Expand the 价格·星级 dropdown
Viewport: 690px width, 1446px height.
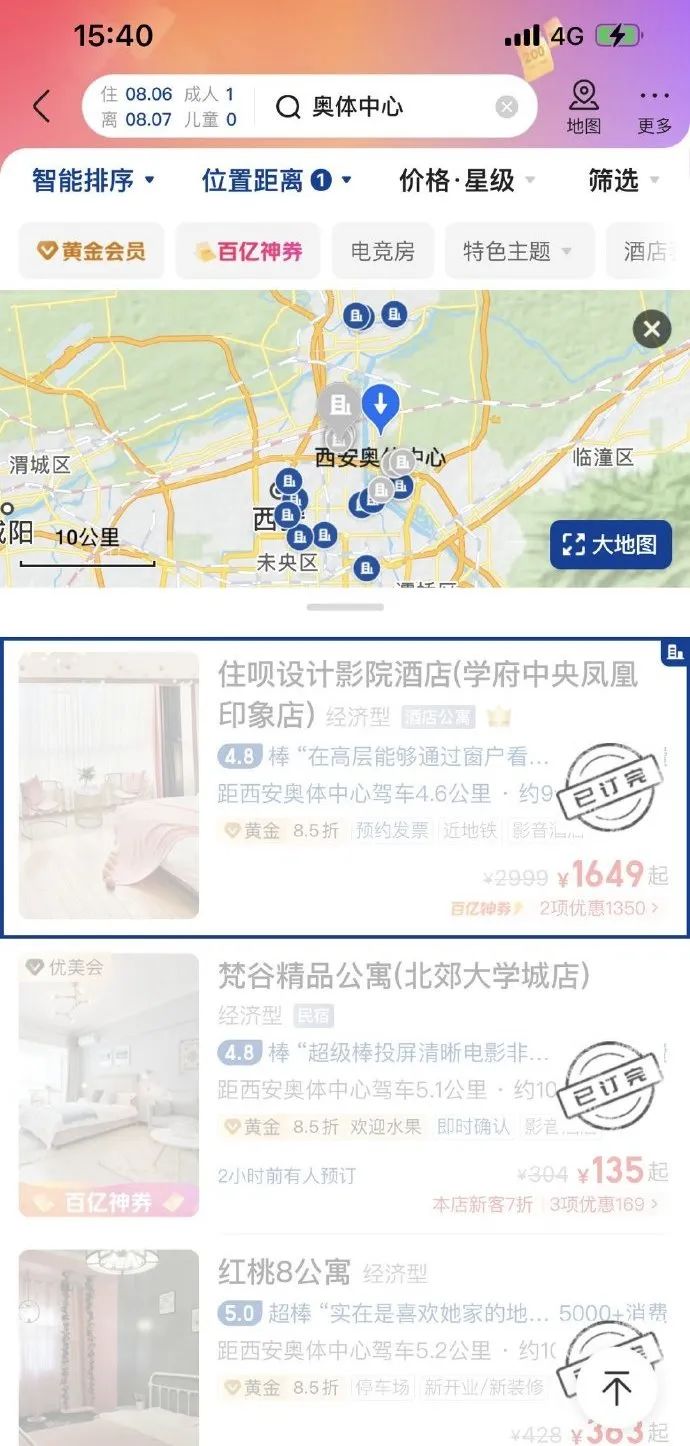466,181
